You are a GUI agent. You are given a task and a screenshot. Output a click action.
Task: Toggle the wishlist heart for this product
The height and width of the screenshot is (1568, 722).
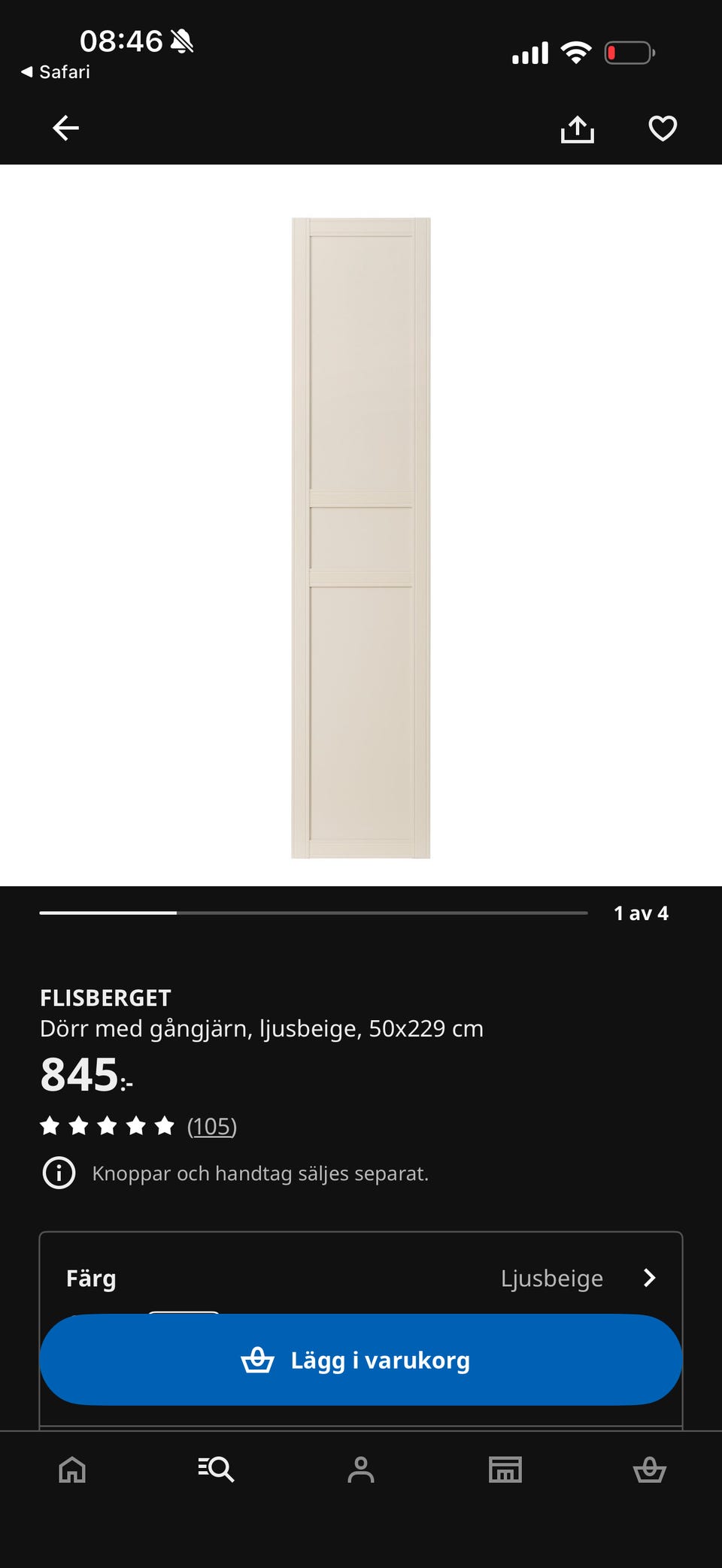(663, 128)
